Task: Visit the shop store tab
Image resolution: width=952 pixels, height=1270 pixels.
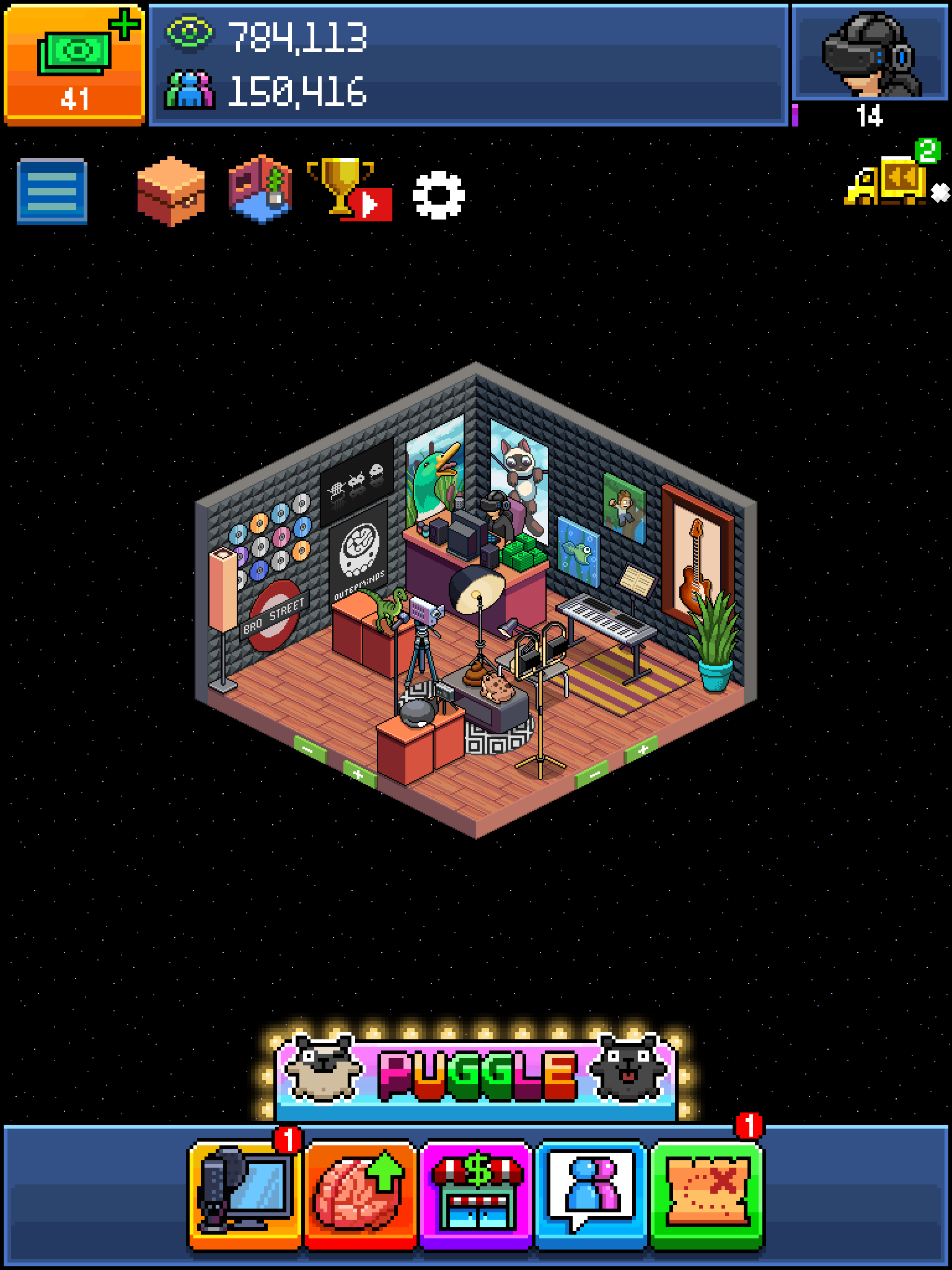Action: click(x=476, y=1194)
